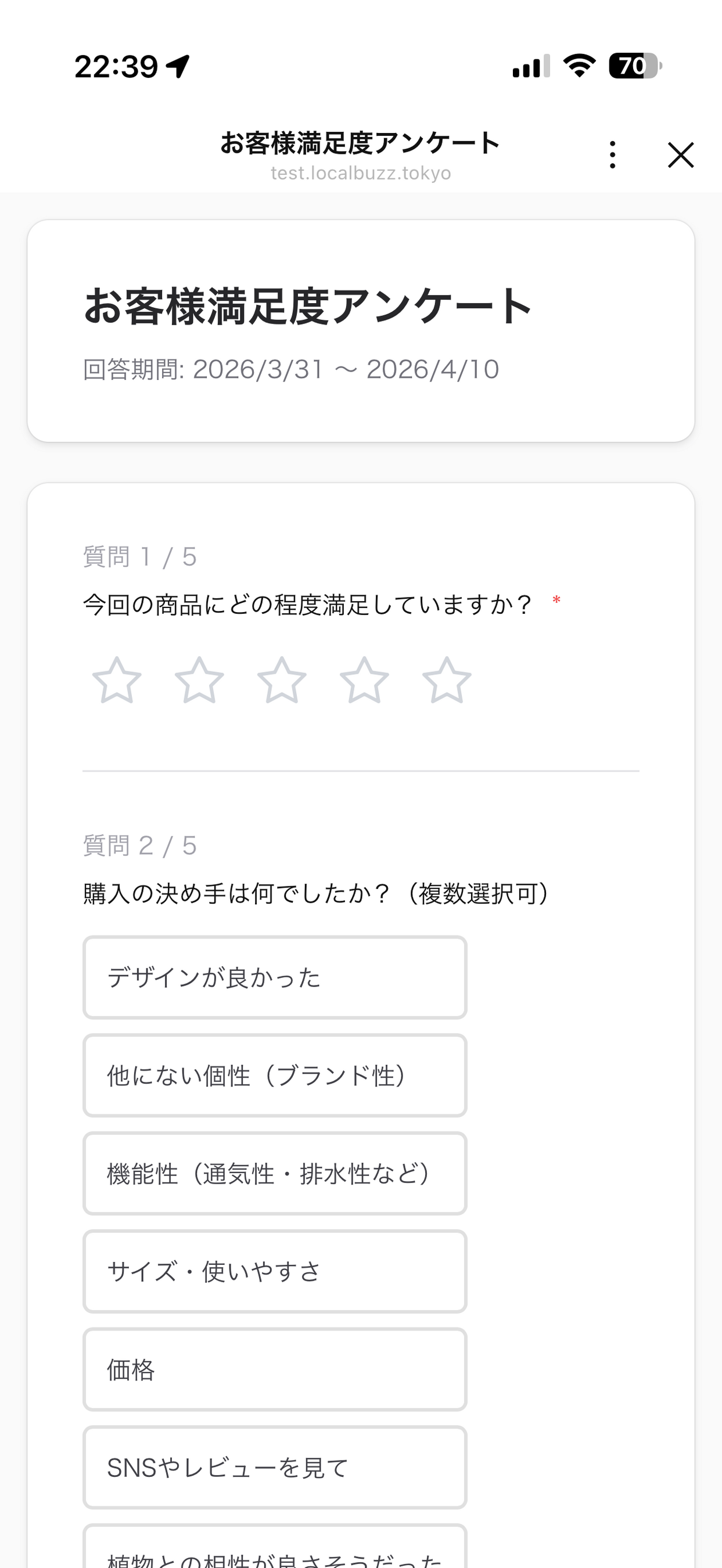Choose the fourth star rating
The width and height of the screenshot is (722, 1568).
point(364,681)
